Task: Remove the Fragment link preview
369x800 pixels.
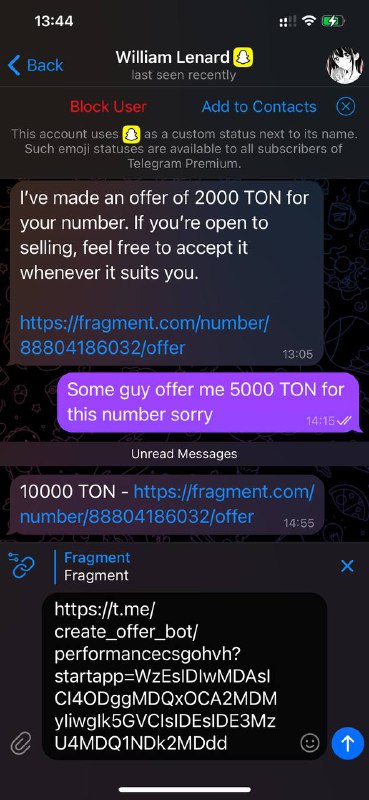Action: (x=347, y=565)
